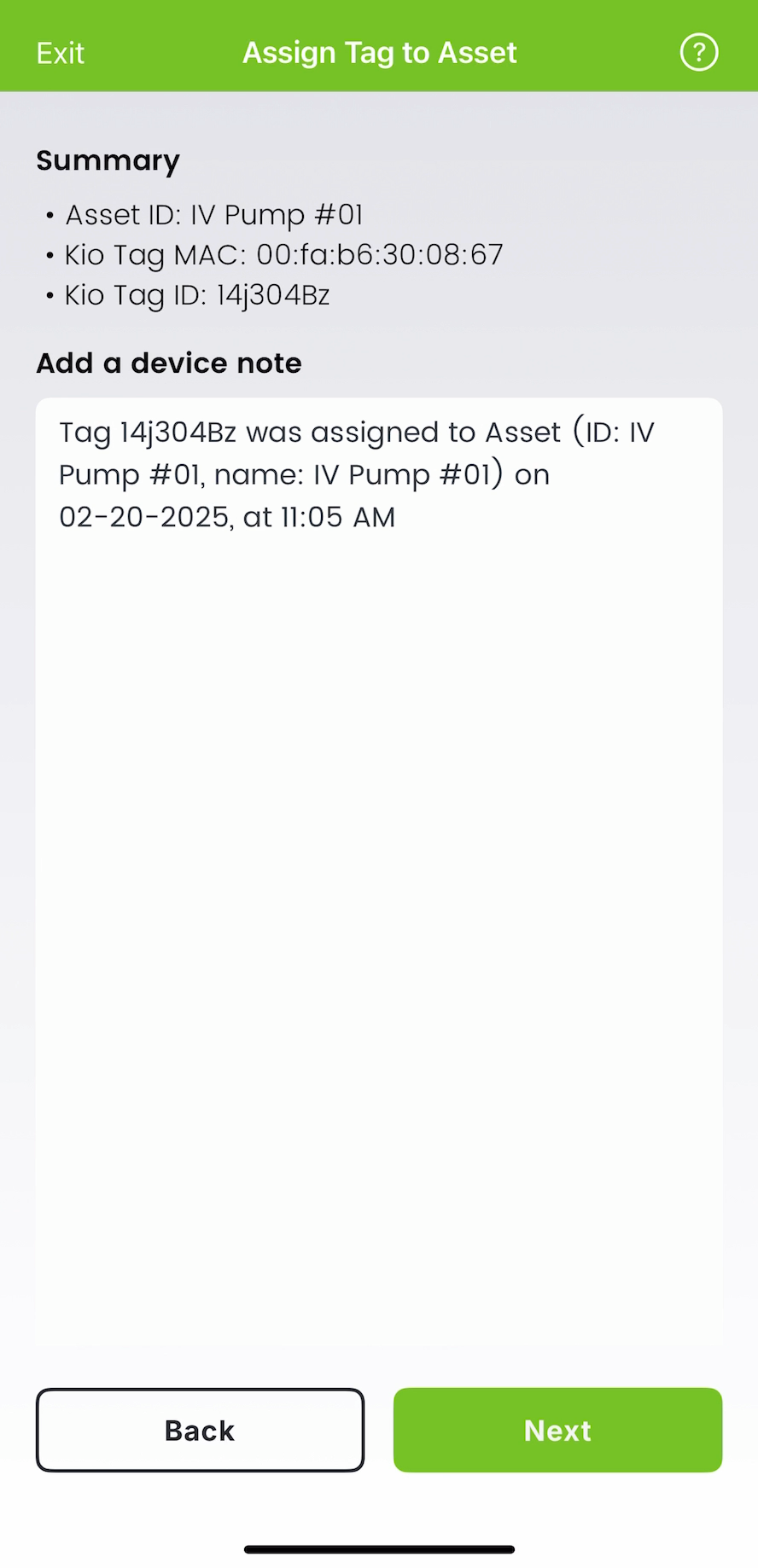
Task: Confirm assignment by tapping Next
Action: (557, 1431)
